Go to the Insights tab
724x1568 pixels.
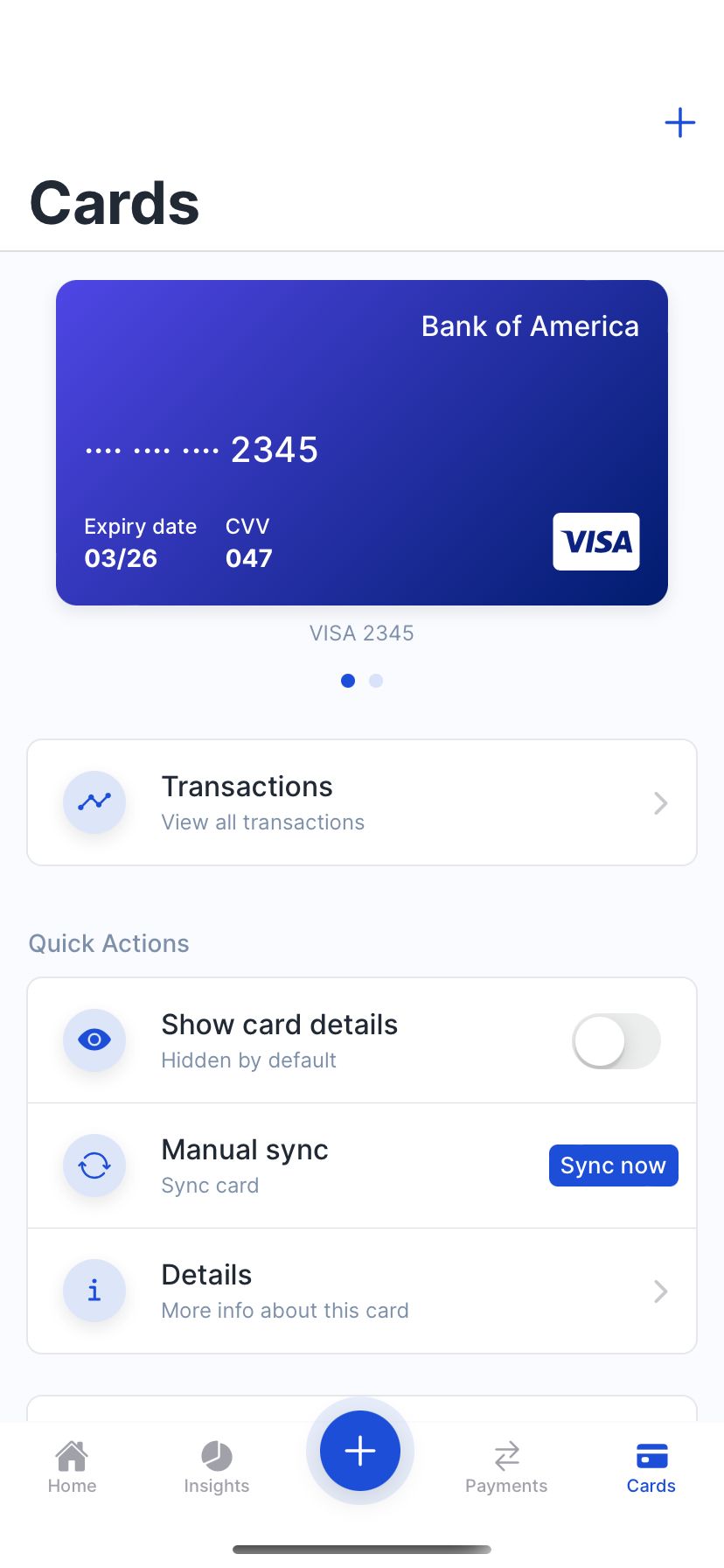tap(217, 1466)
